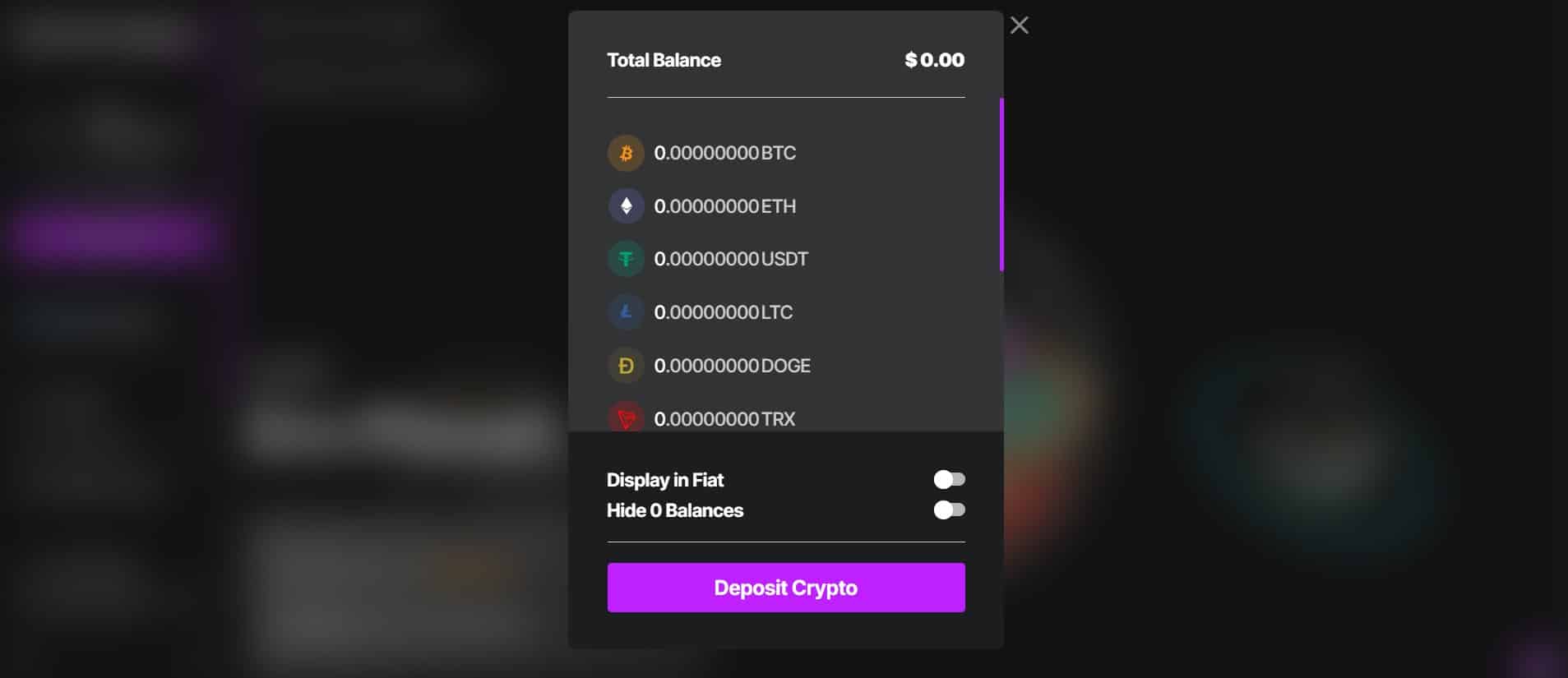Select the BTC balance row
This screenshot has height=678, width=1568.
coord(724,153)
